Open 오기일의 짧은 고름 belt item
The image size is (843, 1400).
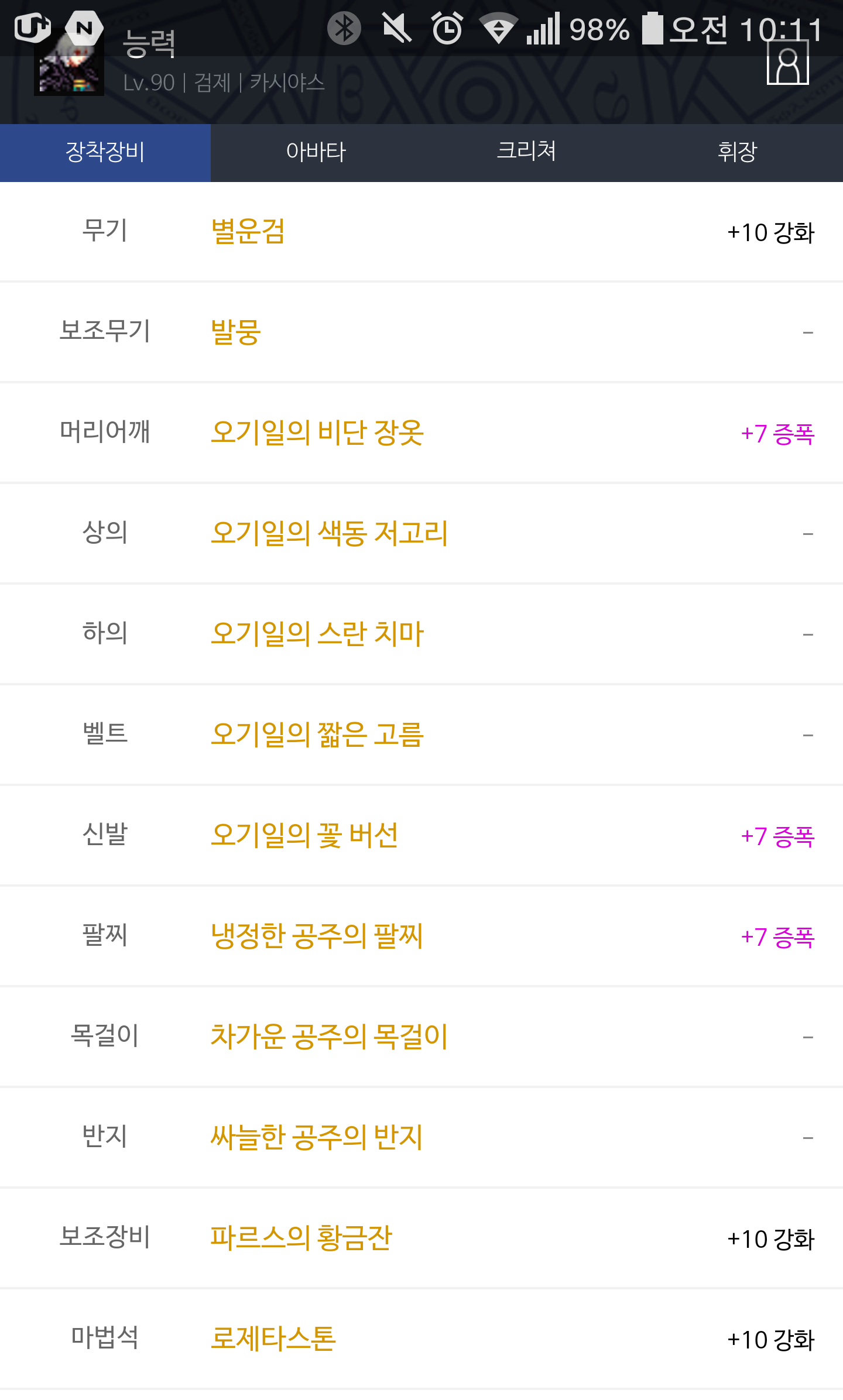point(317,735)
